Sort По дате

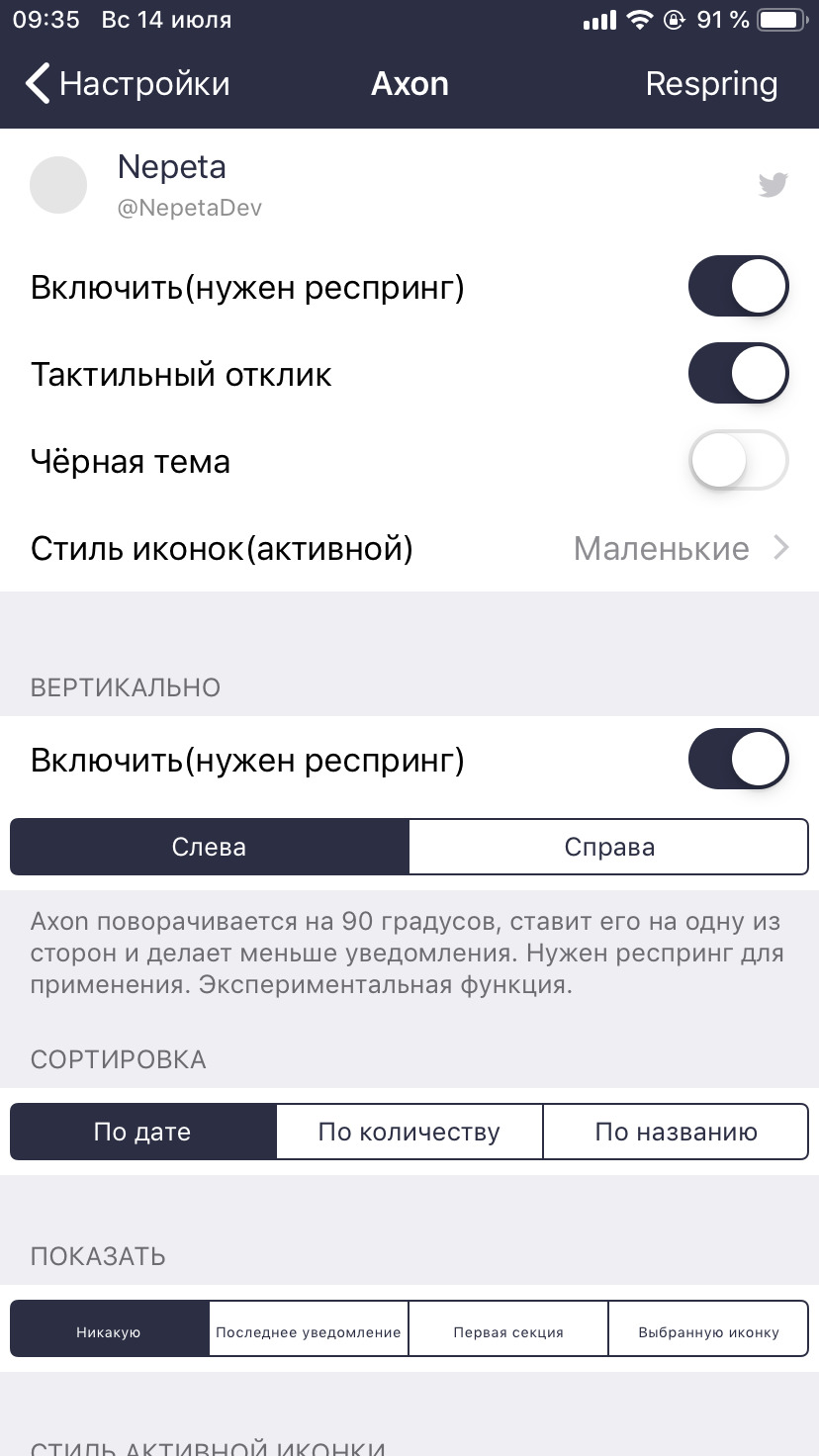point(143,1132)
